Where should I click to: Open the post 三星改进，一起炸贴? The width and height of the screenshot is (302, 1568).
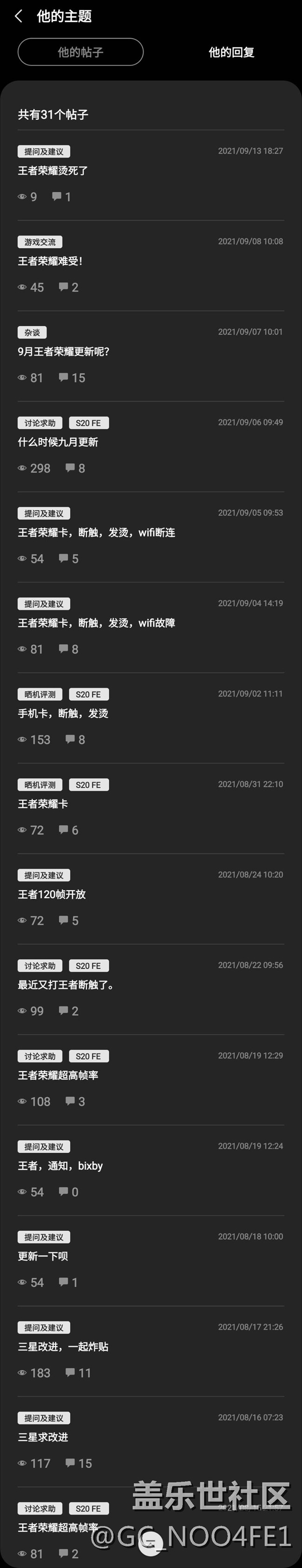(63, 1346)
